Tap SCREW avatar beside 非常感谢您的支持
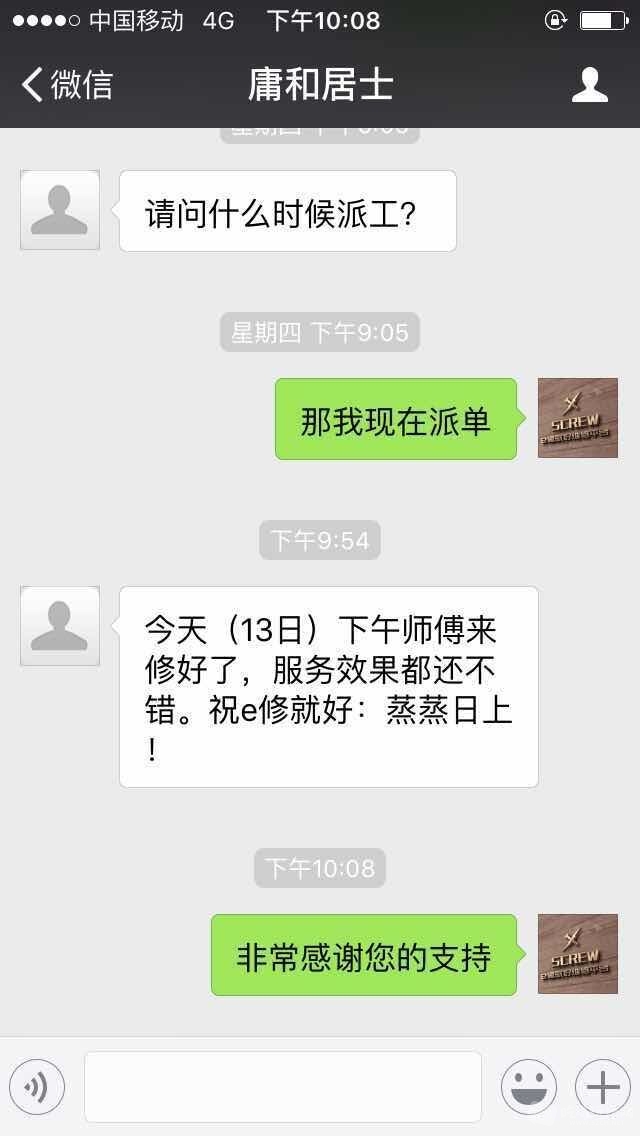Screen dimensions: 640x1136 578,954
